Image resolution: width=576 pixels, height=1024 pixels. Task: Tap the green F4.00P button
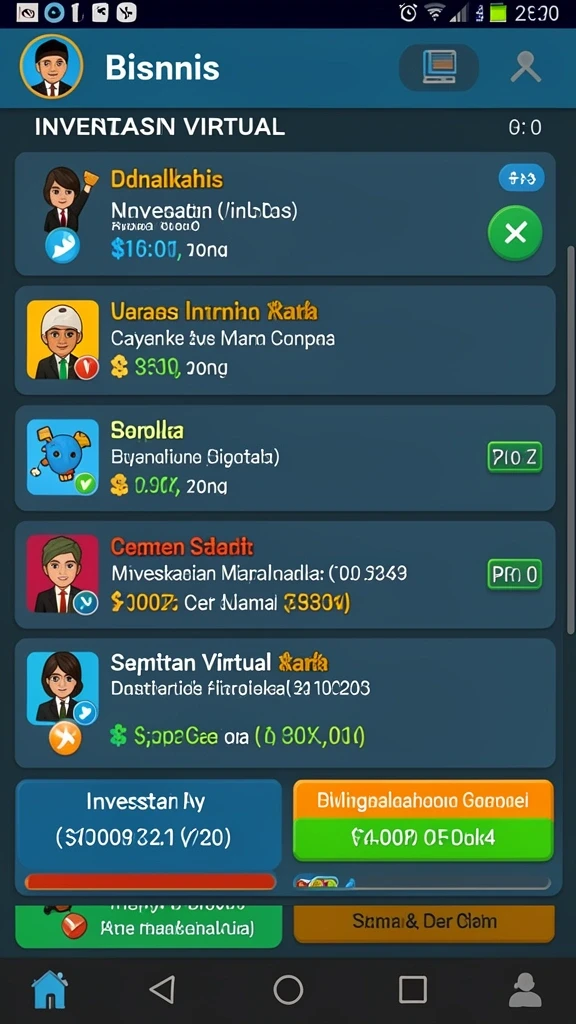(423, 838)
